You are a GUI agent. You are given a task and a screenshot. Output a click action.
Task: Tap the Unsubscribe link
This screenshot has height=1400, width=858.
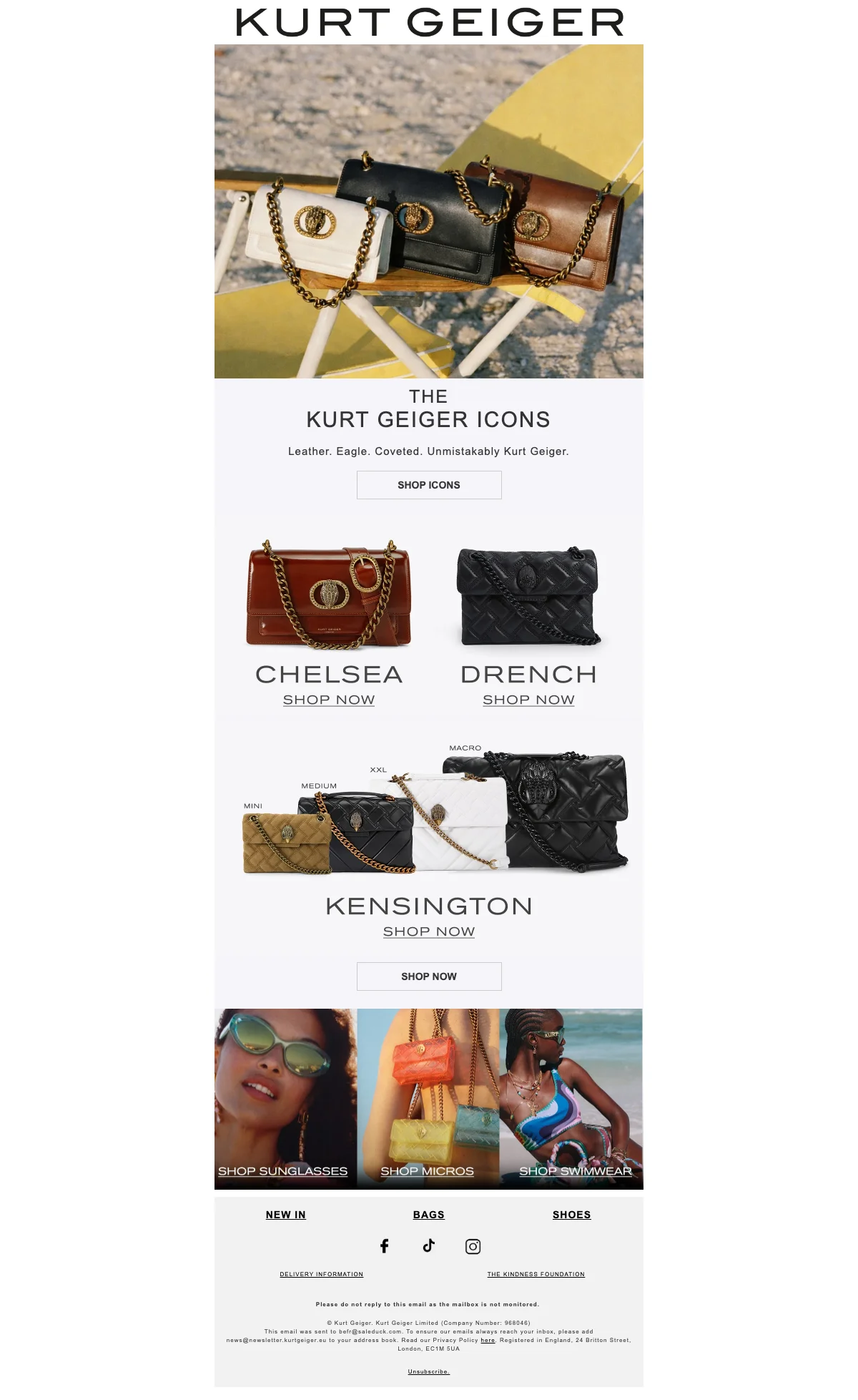pyautogui.click(x=429, y=1371)
